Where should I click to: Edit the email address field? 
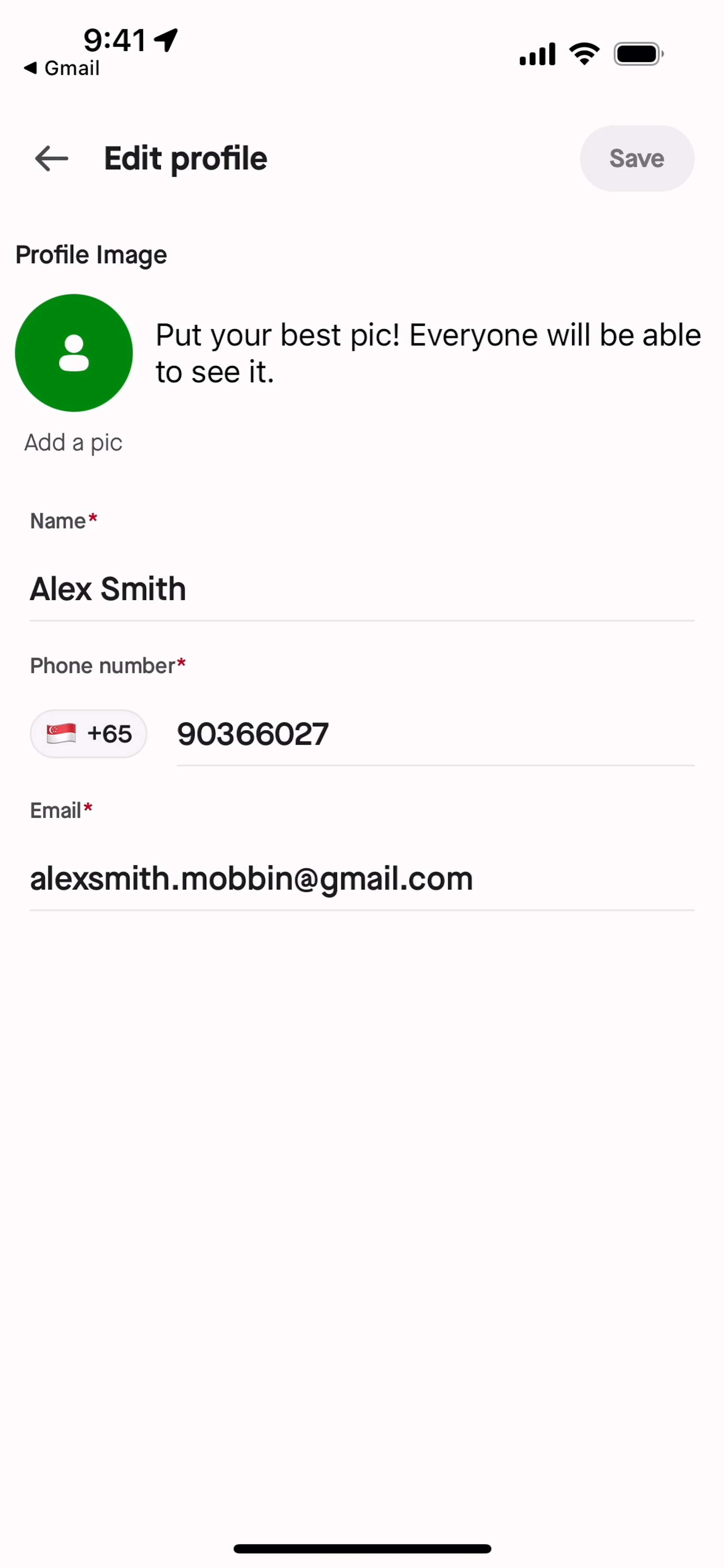(362, 879)
